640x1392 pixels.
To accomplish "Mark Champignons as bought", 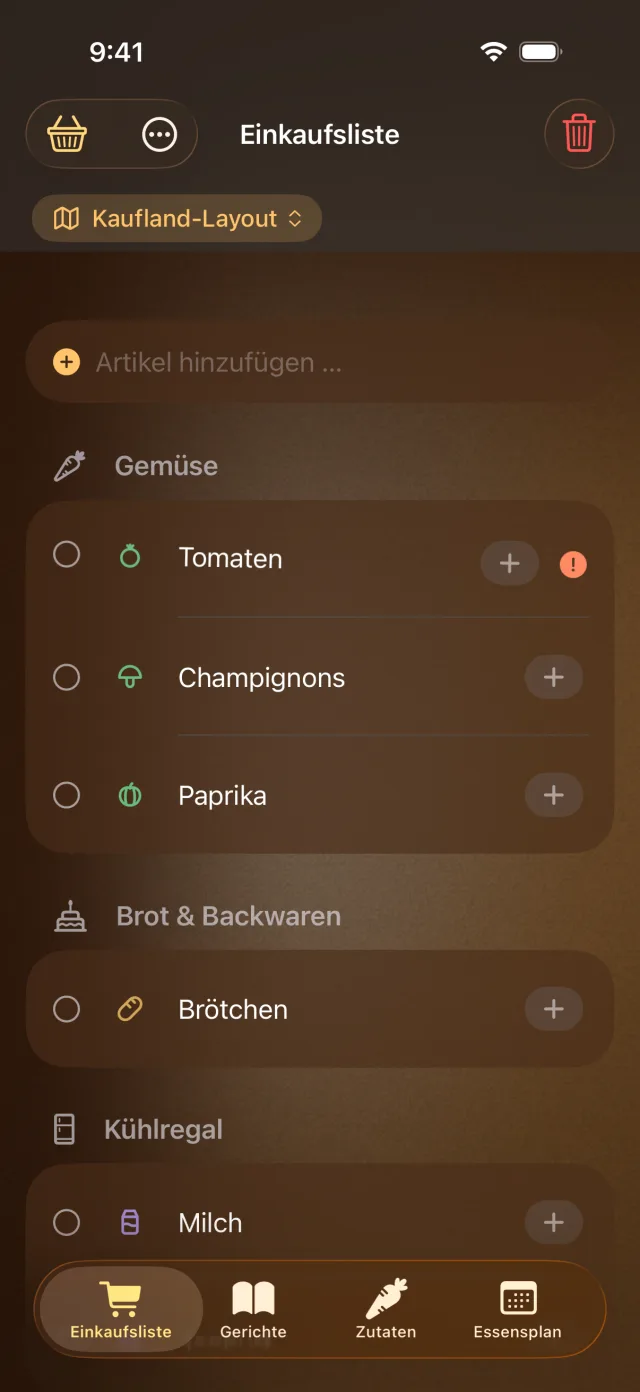I will (66, 678).
